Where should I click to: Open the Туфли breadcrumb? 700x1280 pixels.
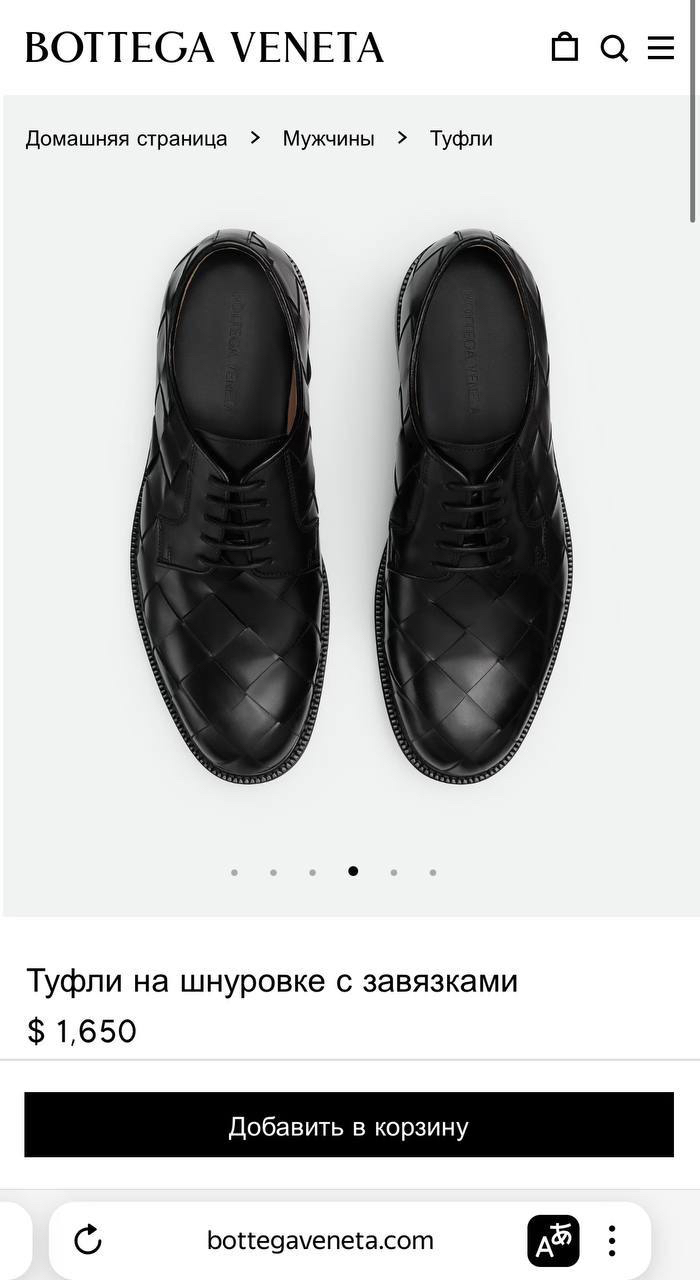point(461,138)
